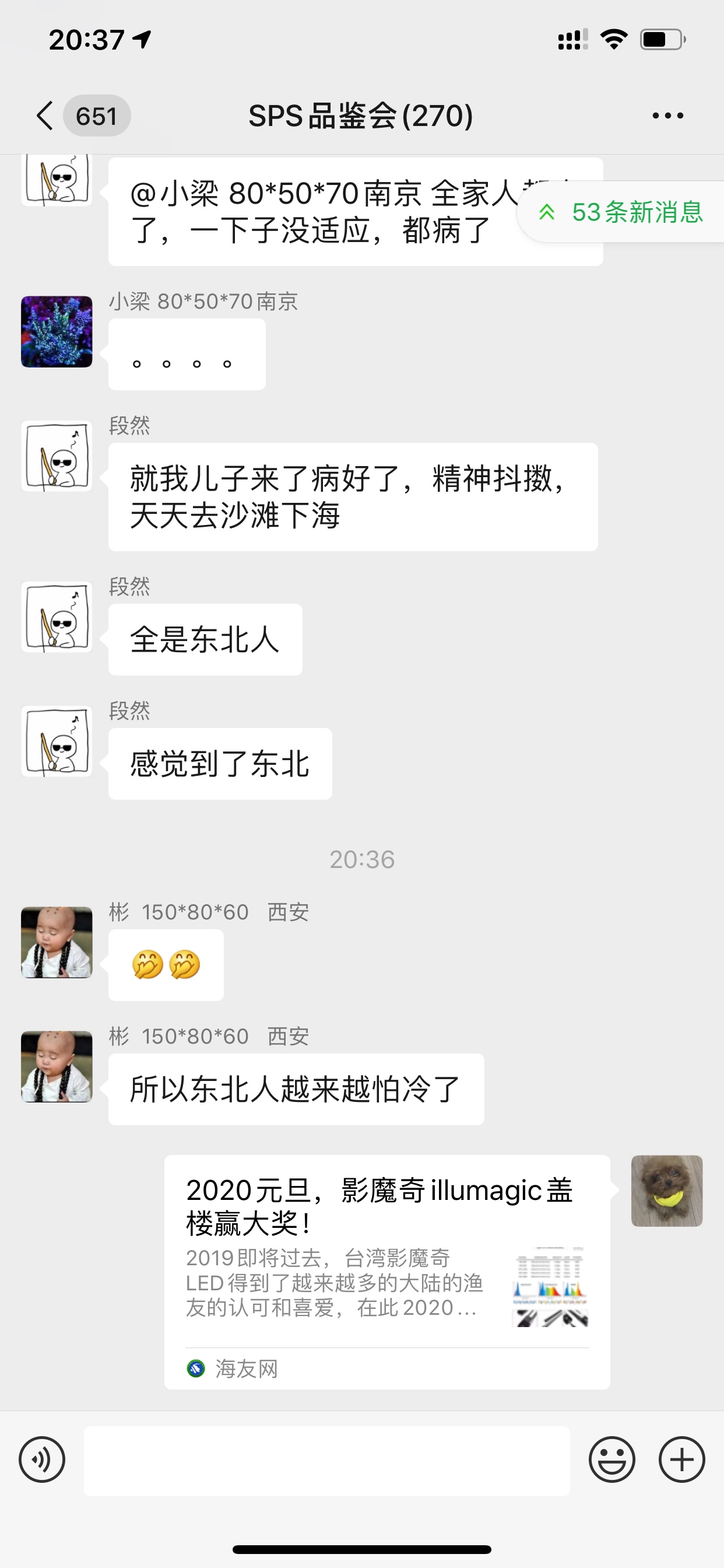The height and width of the screenshot is (1568, 724).
Task: View my dog avatar profile
Action: [x=667, y=1191]
